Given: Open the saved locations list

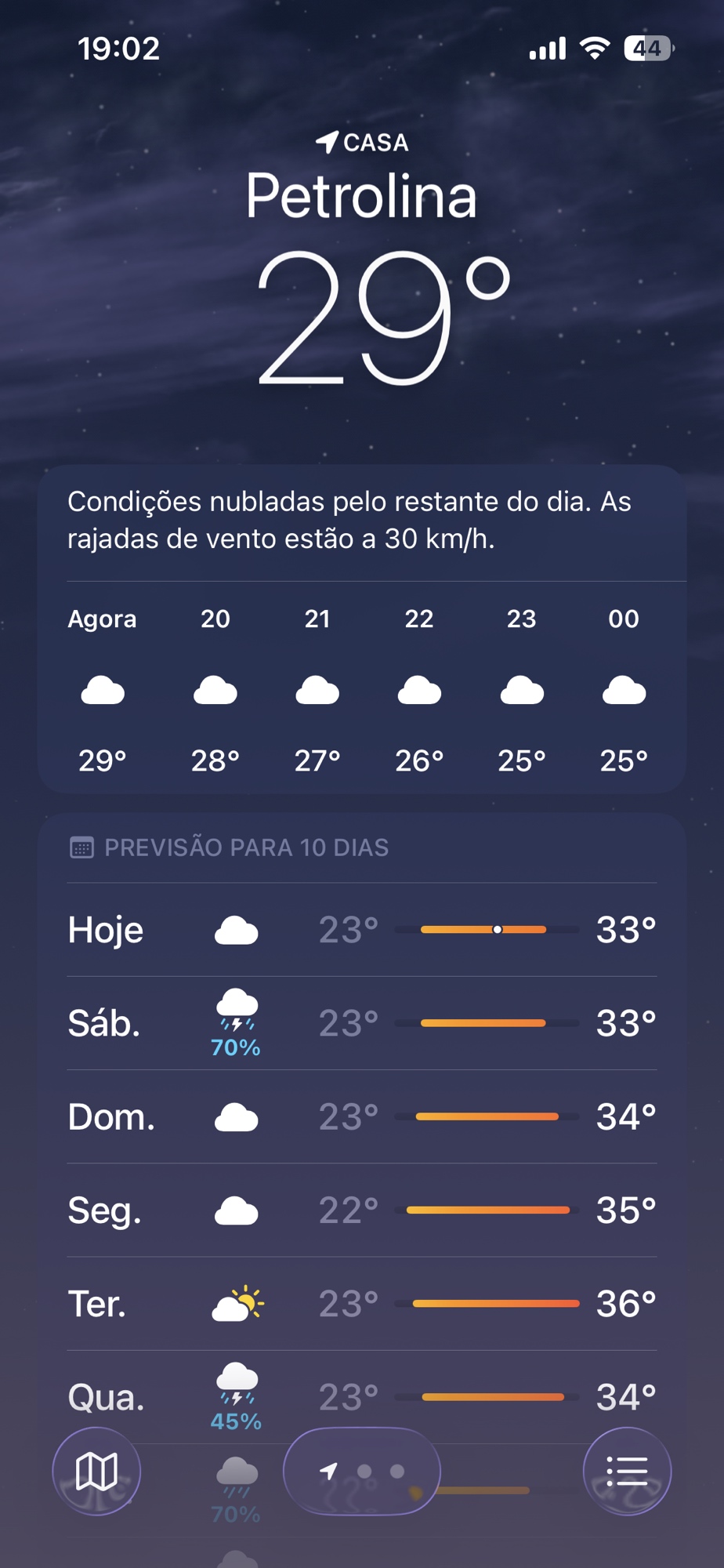Looking at the screenshot, I should coord(627,1472).
